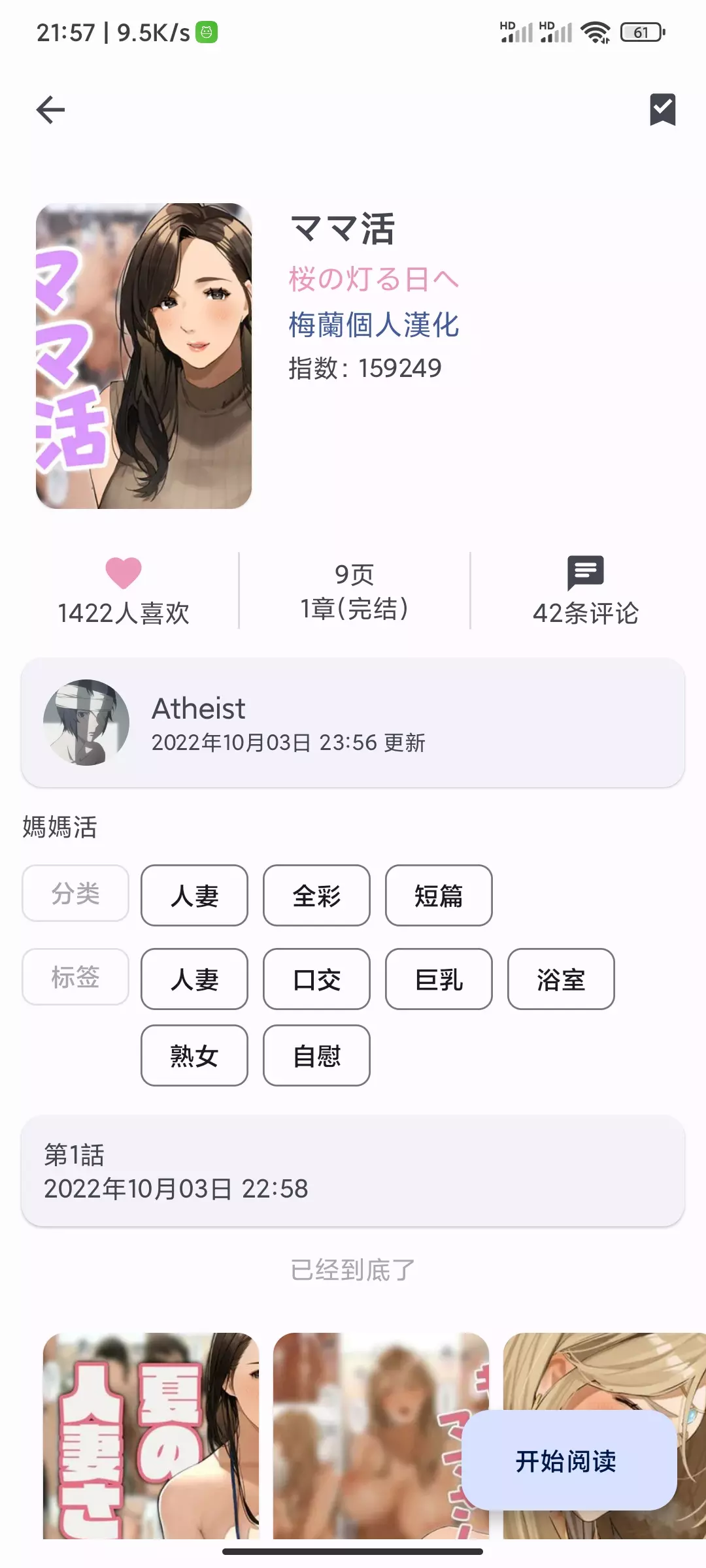Open the recommended comic titled 夏の人妻

tap(151, 1436)
